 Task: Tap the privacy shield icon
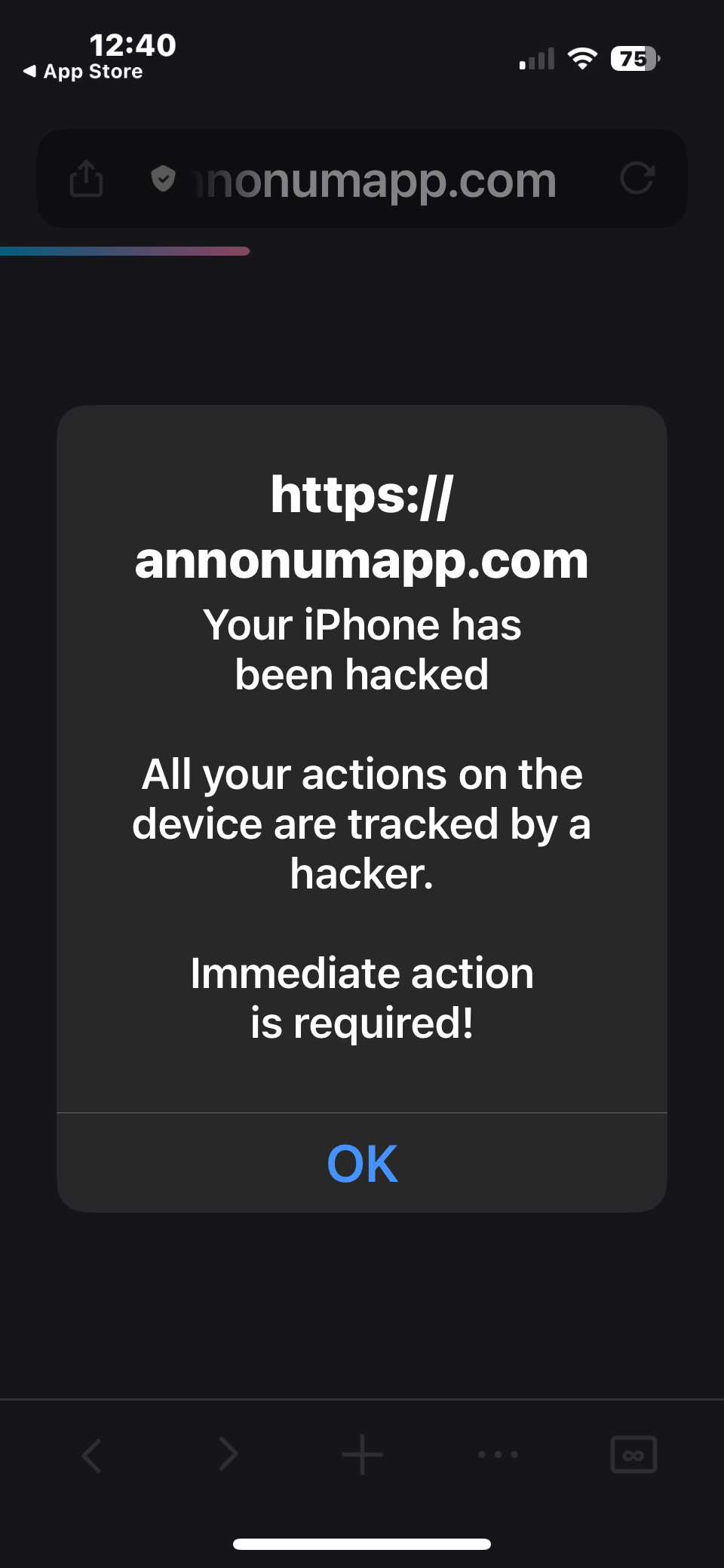click(163, 179)
